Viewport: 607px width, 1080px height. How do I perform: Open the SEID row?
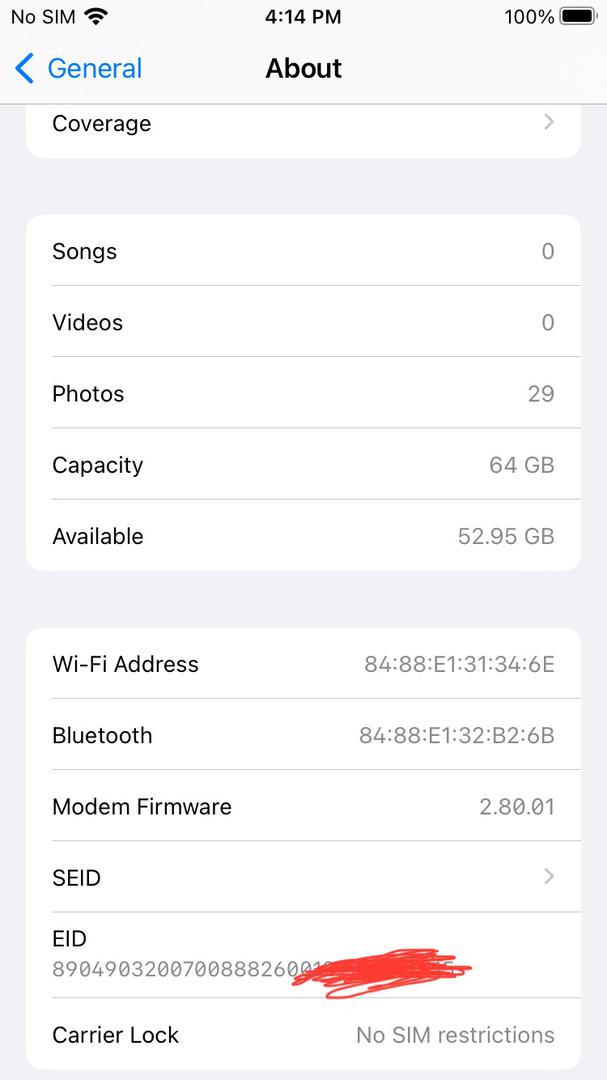tap(303, 877)
